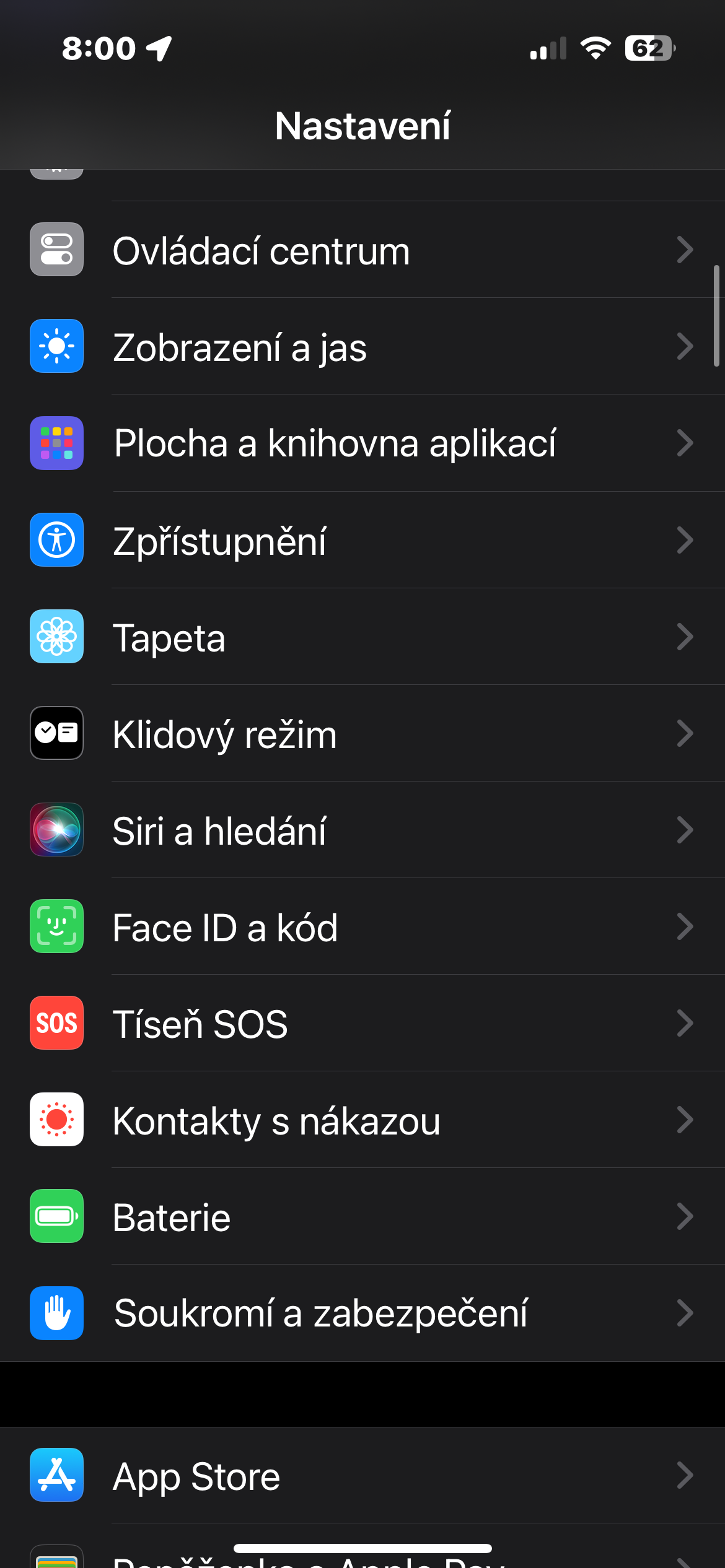Open Soukromí a zabezpečení
Screen dimensions: 725x1568
click(x=362, y=1313)
